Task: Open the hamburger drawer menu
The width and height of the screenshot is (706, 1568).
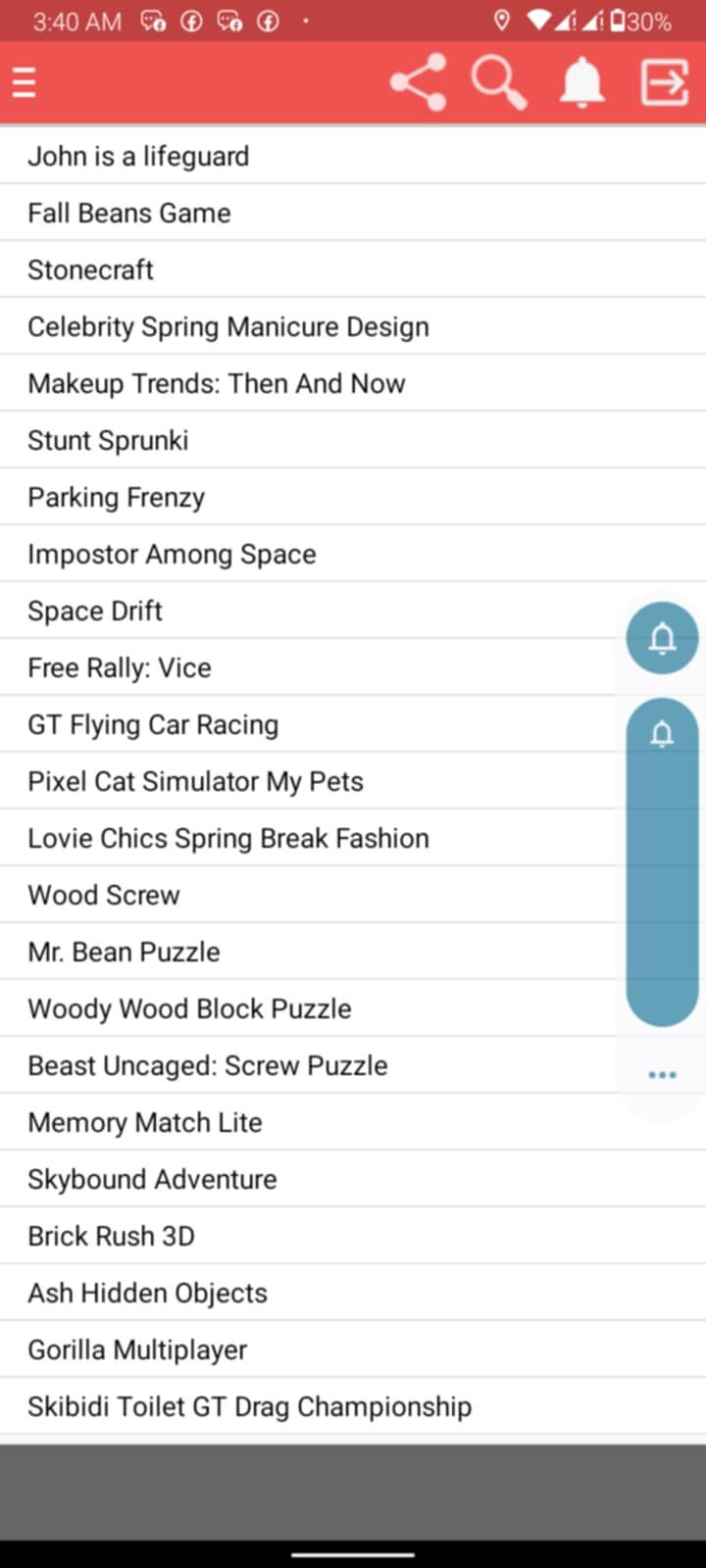Action: [25, 82]
